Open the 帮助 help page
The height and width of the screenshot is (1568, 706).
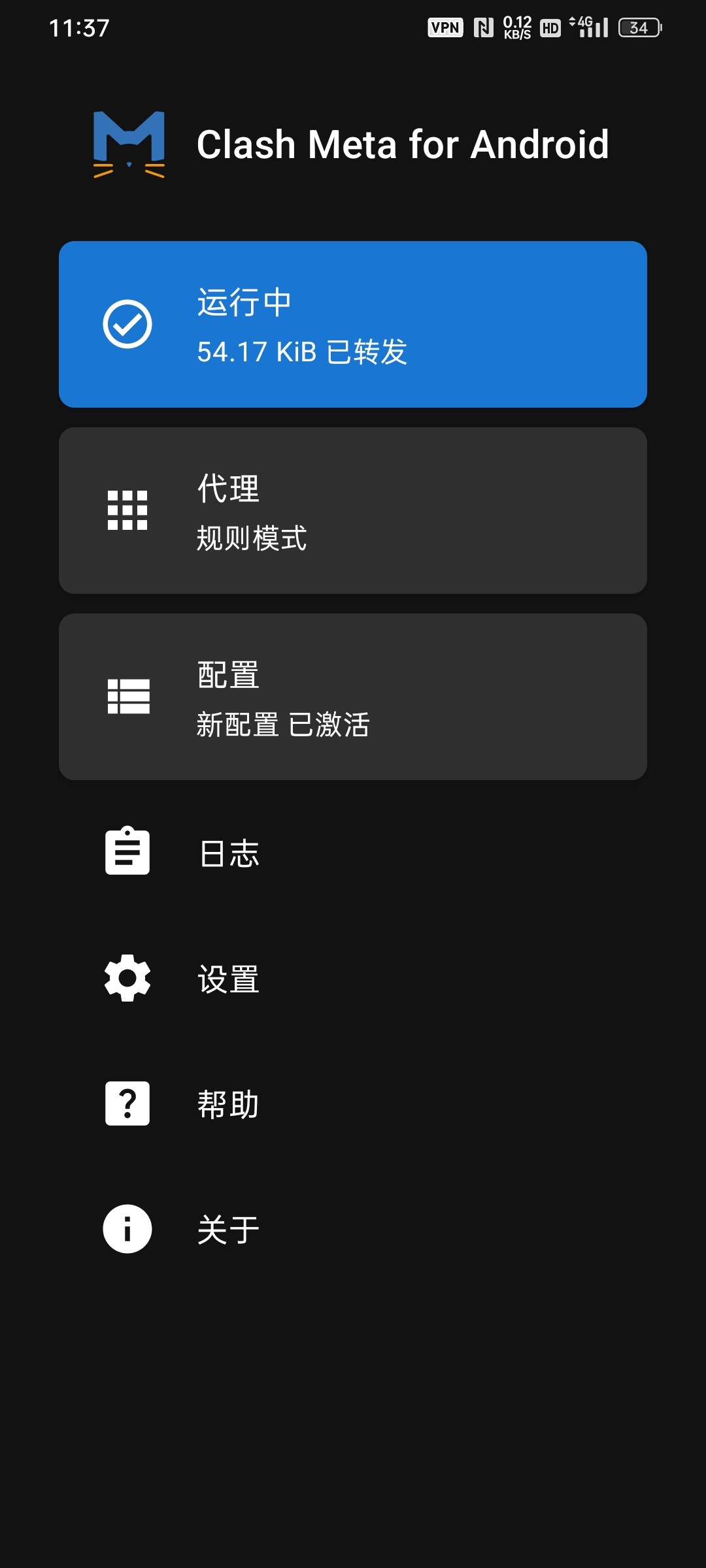[x=228, y=1103]
